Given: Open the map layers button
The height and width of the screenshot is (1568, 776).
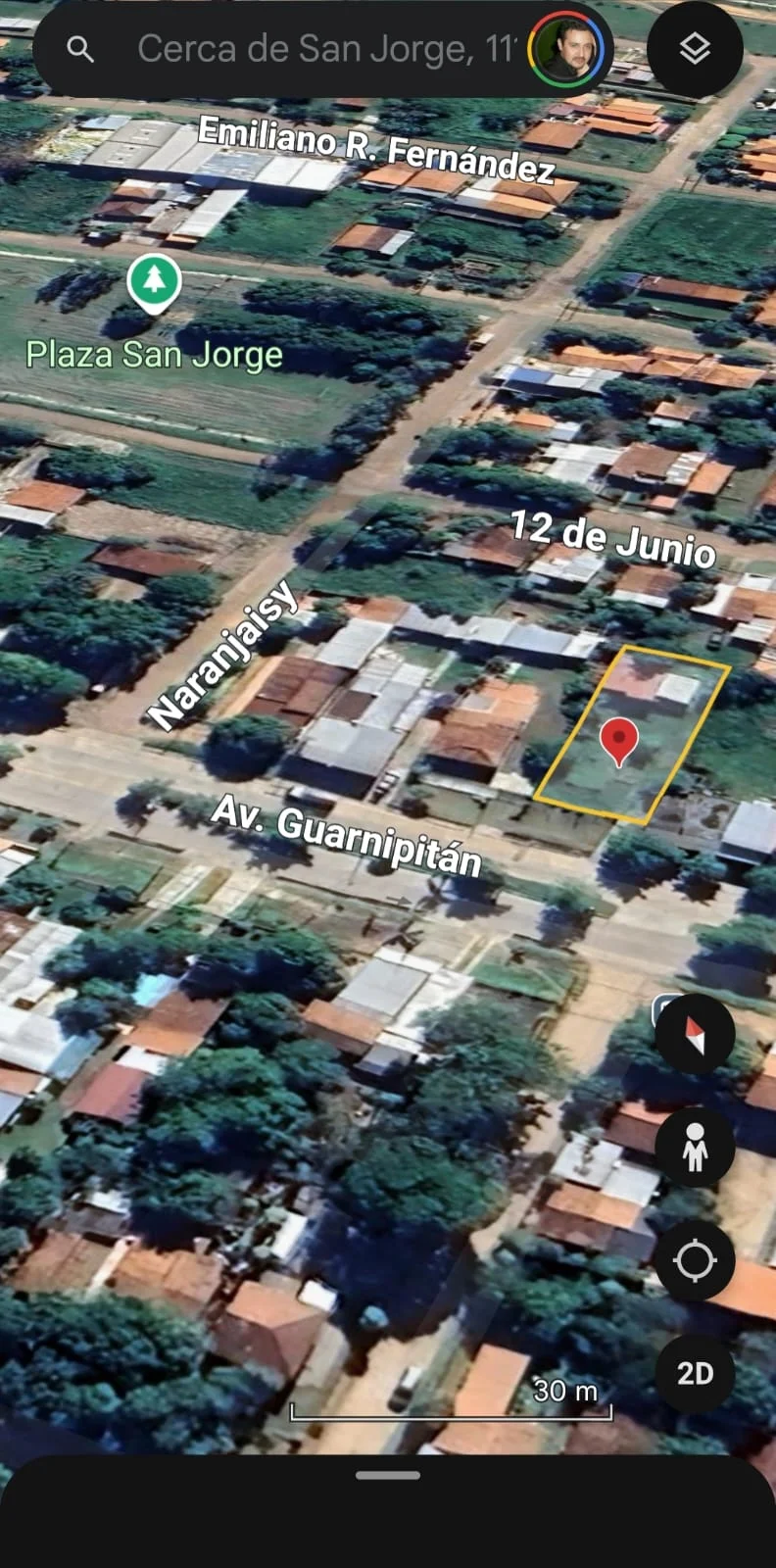Looking at the screenshot, I should [x=695, y=49].
